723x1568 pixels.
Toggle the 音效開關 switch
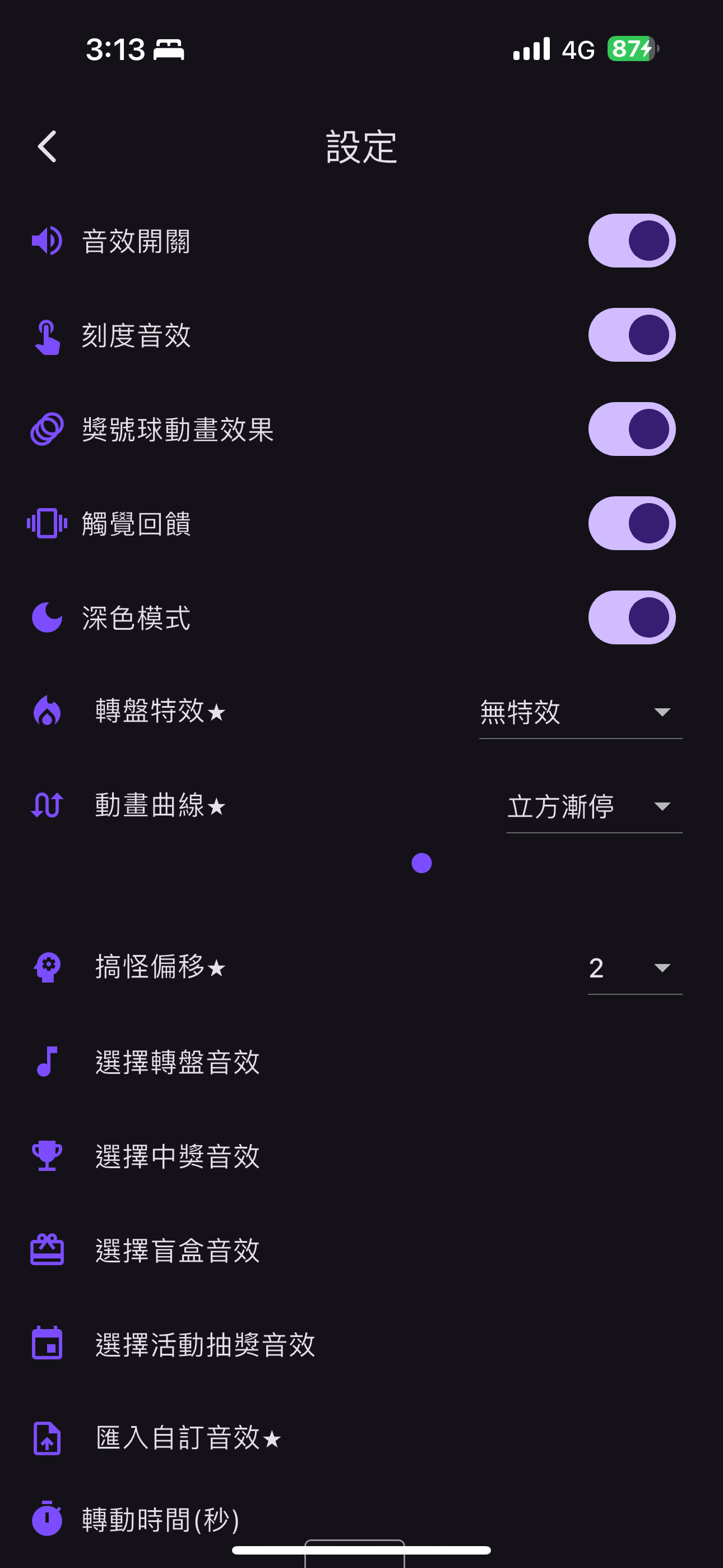[x=631, y=241]
